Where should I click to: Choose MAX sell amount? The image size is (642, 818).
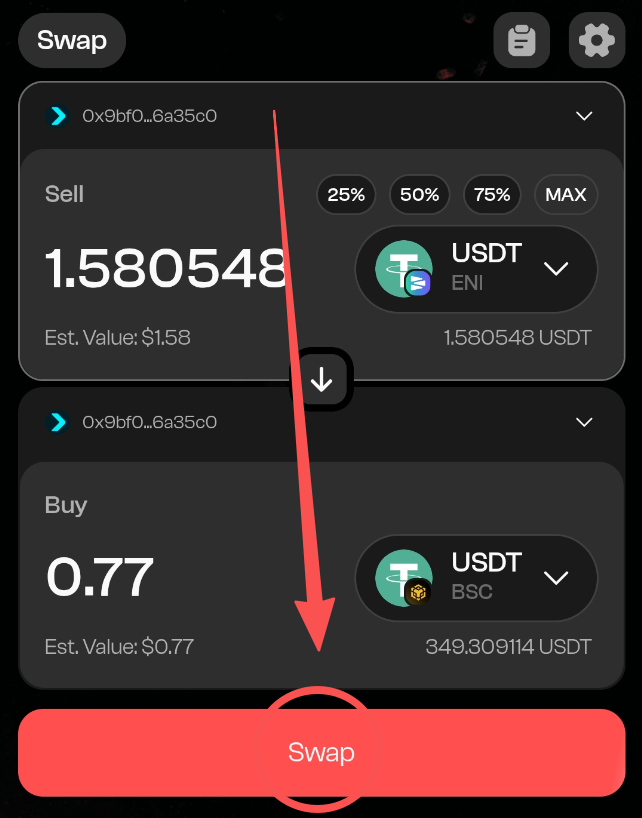pyautogui.click(x=566, y=195)
